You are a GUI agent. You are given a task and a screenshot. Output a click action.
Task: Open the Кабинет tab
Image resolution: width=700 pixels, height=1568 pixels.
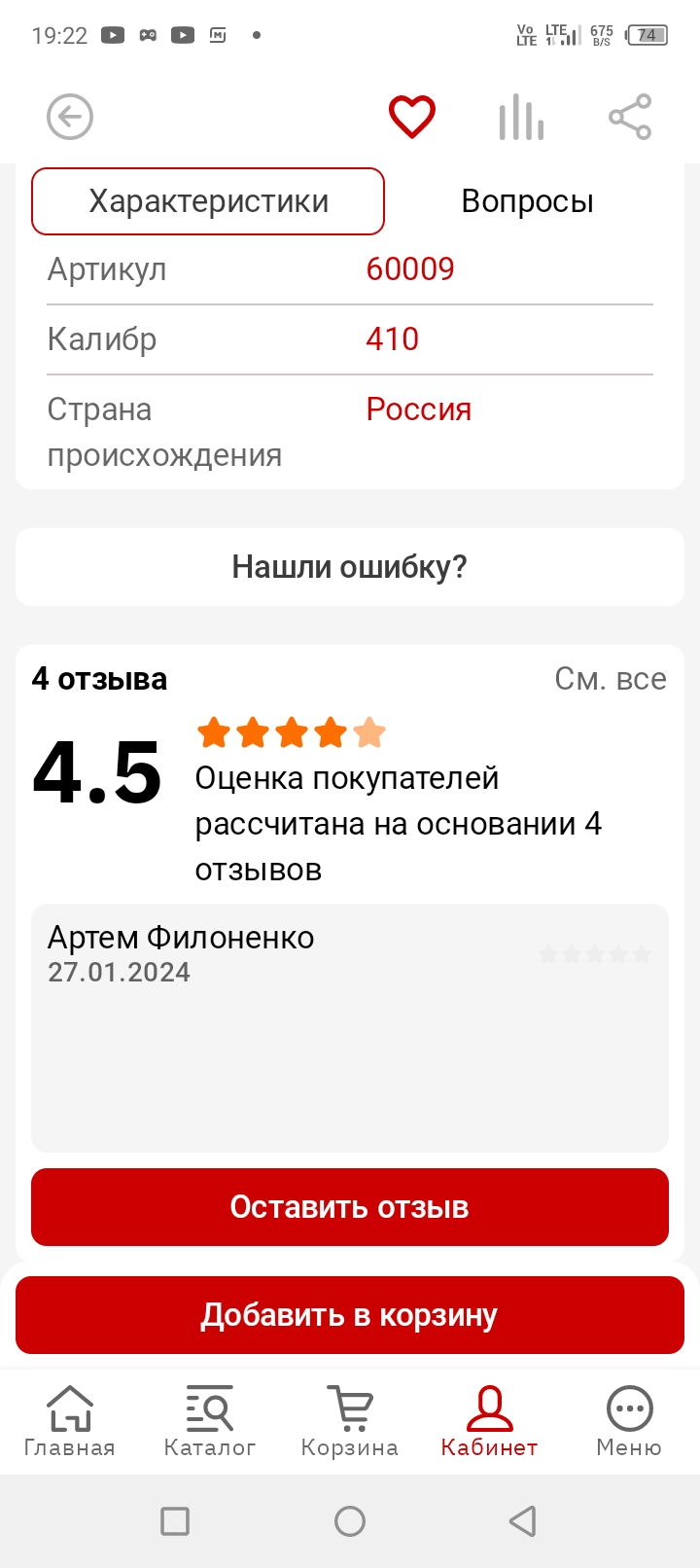(490, 1422)
